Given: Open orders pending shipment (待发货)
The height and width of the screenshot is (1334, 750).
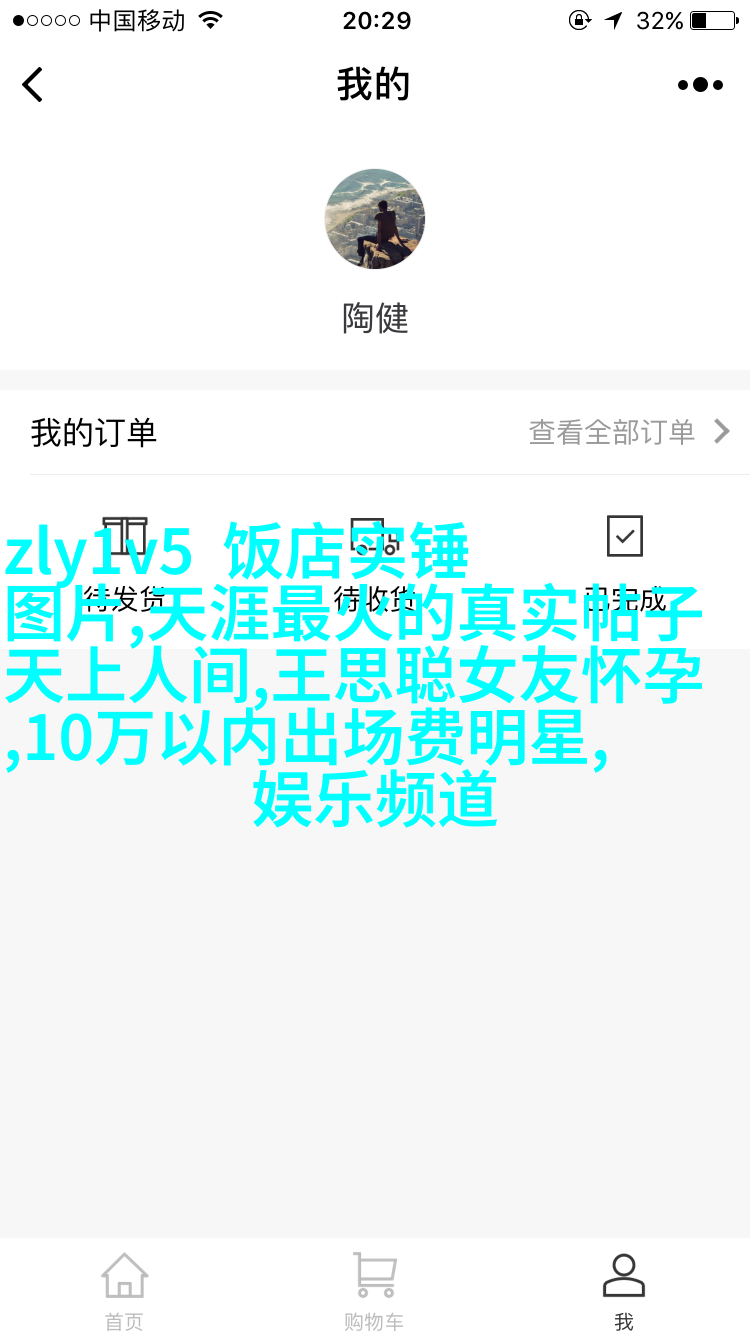Looking at the screenshot, I should pyautogui.click(x=125, y=560).
